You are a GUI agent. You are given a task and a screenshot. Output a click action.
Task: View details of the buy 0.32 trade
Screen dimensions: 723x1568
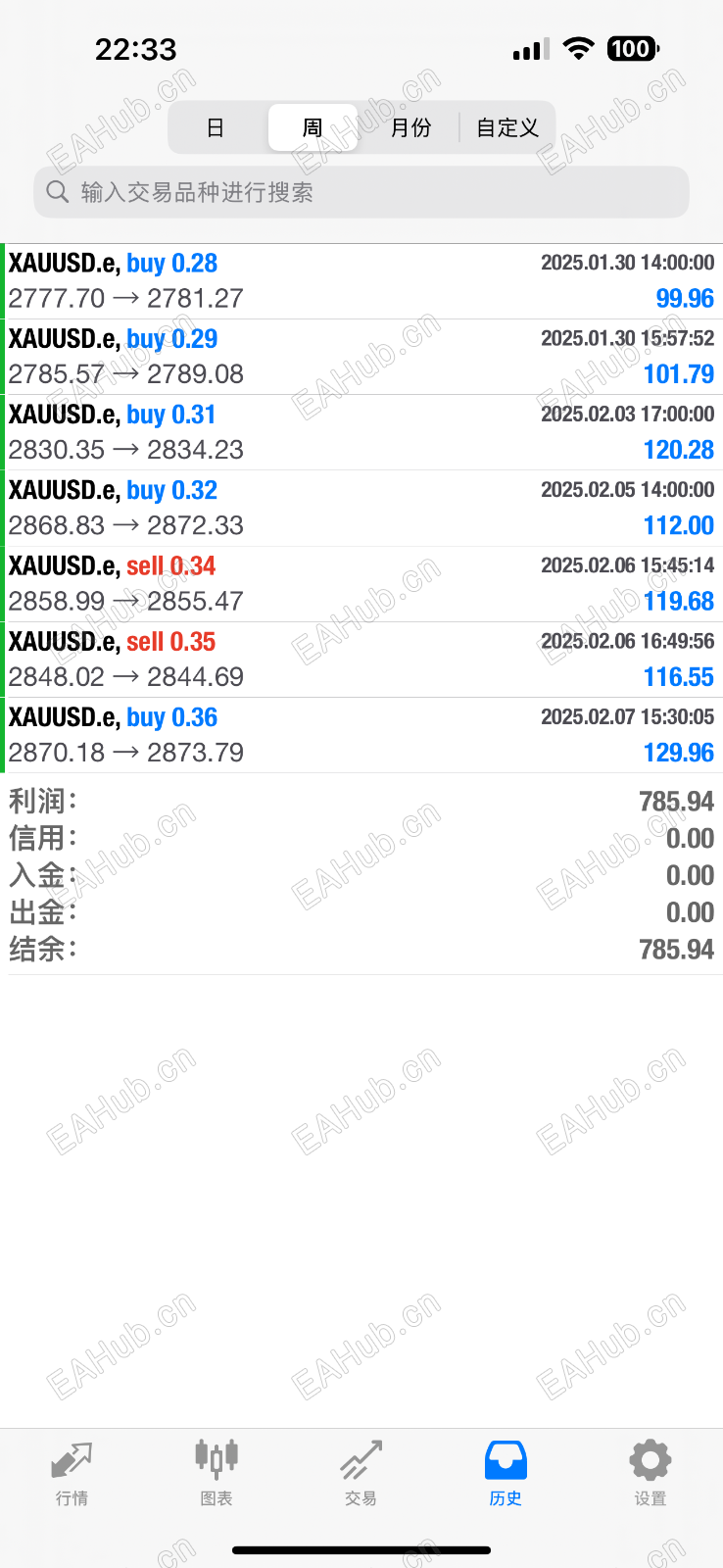361,508
